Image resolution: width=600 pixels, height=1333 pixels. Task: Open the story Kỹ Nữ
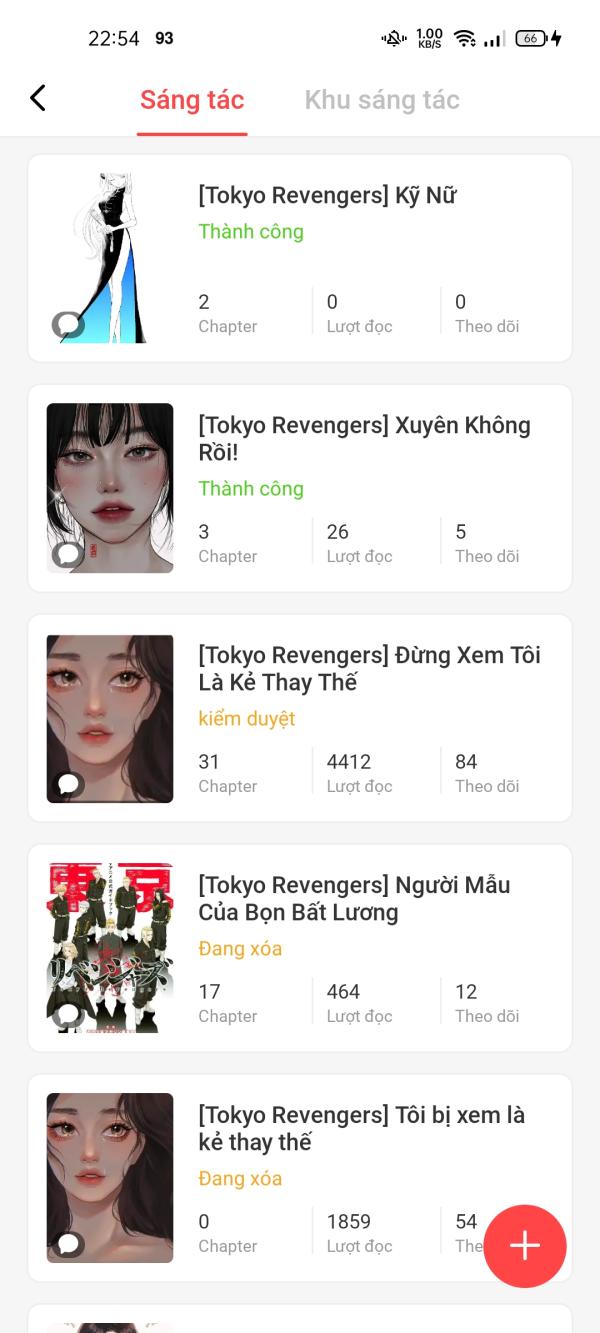[327, 196]
